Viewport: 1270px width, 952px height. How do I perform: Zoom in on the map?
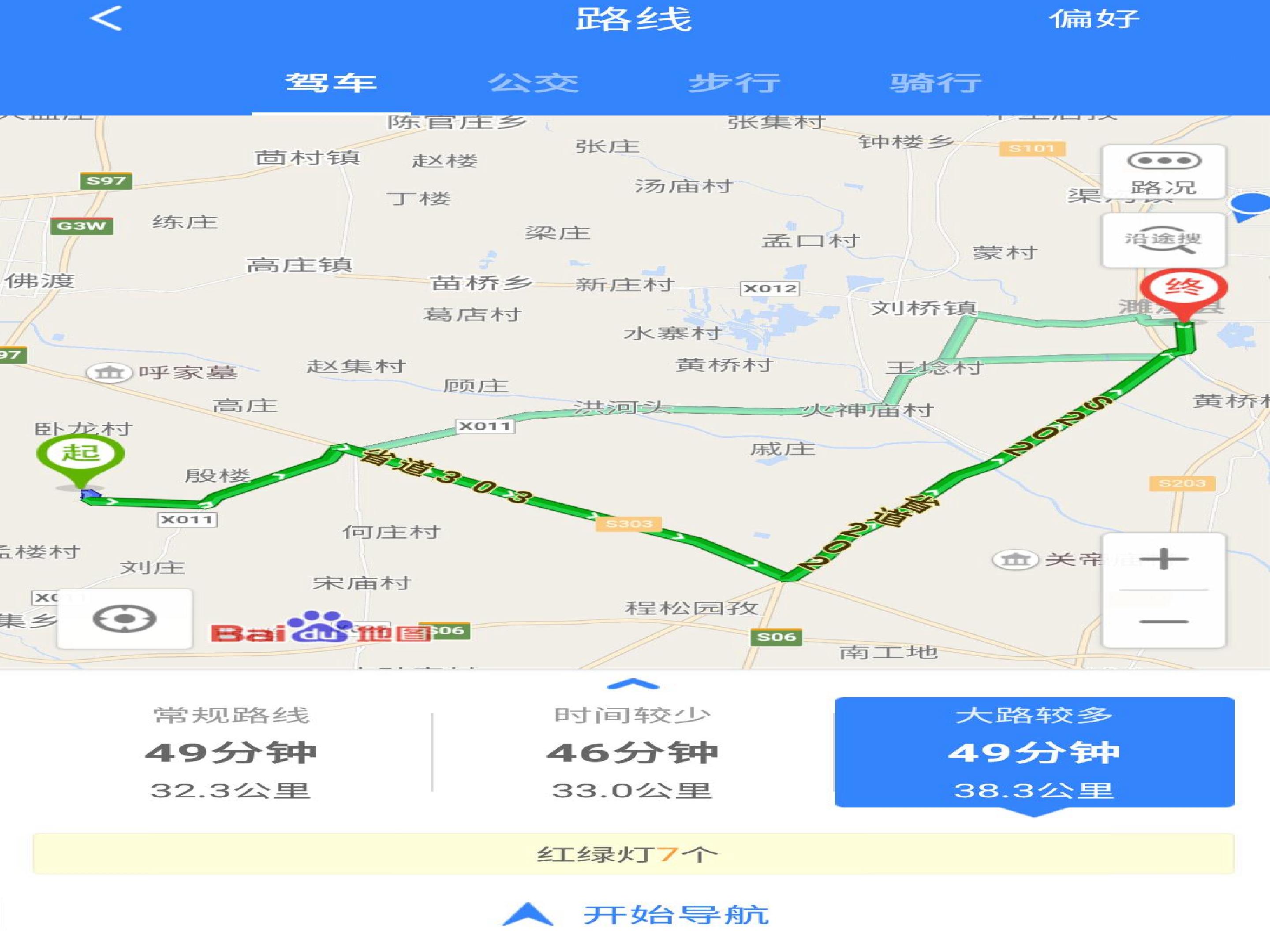[1163, 559]
